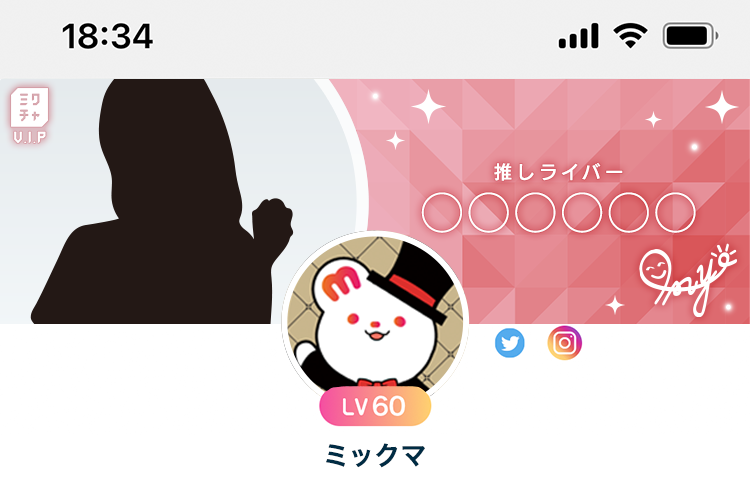Viewport: 750px width, 477px height.
Task: Open the linked Instagram account icon
Action: click(565, 344)
